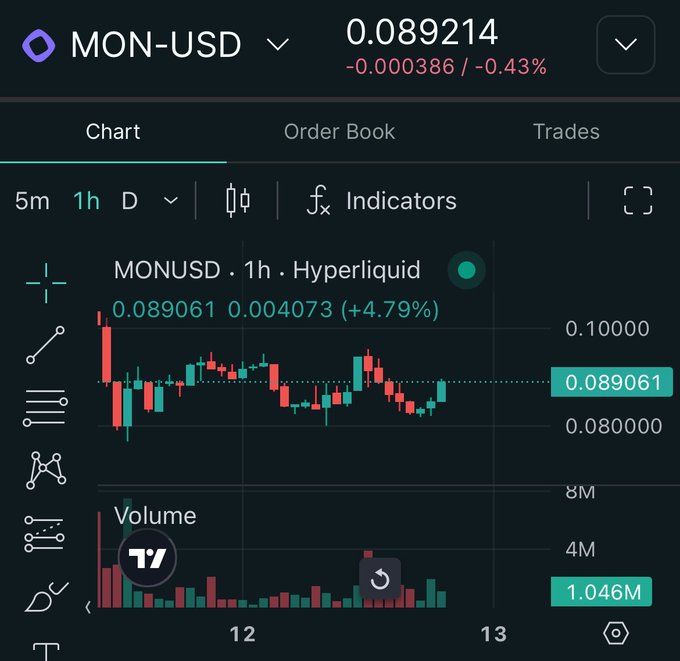This screenshot has height=661, width=680.
Task: Expand the price details chevron button
Action: coord(625,45)
